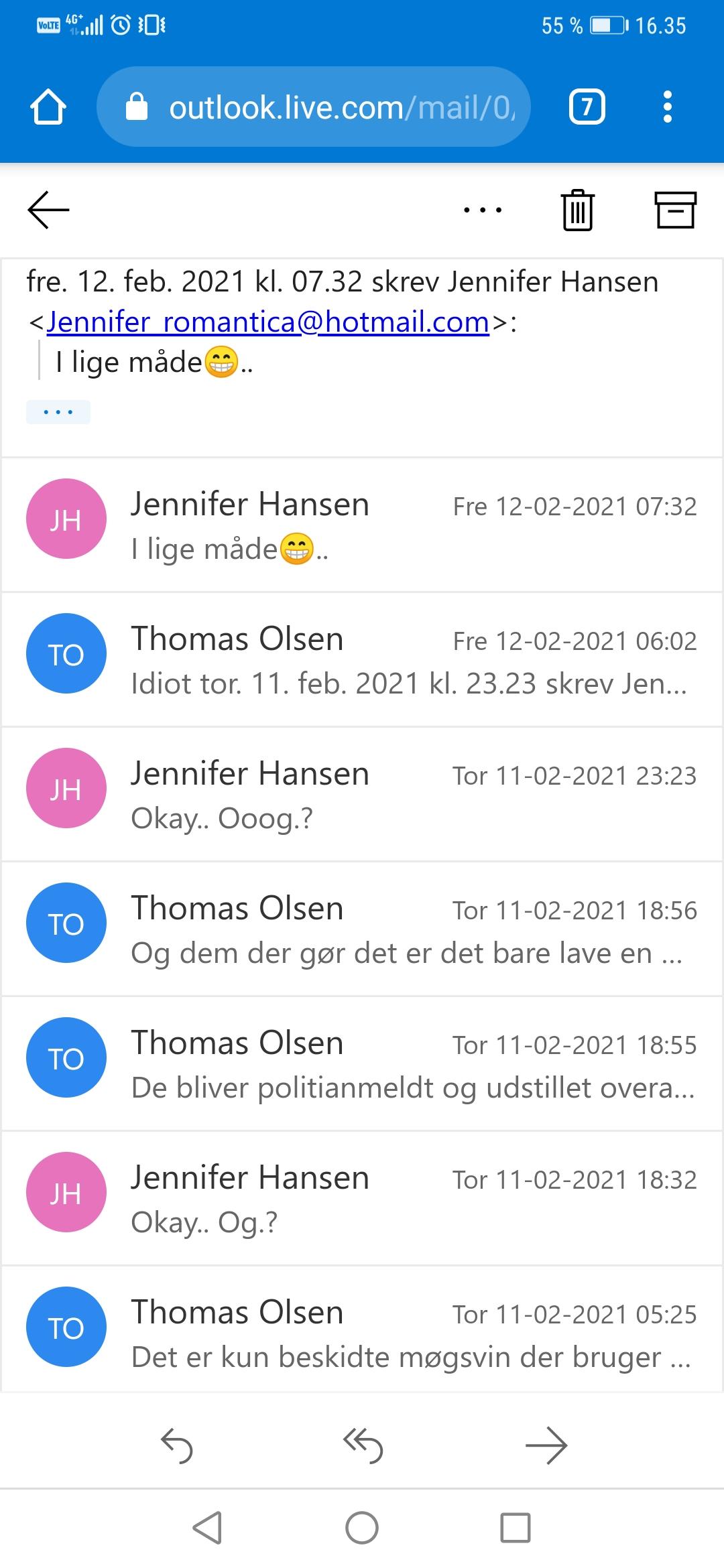Open Thomas Olsen's message from 18:56
The height and width of the screenshot is (1568, 724).
coord(362,929)
